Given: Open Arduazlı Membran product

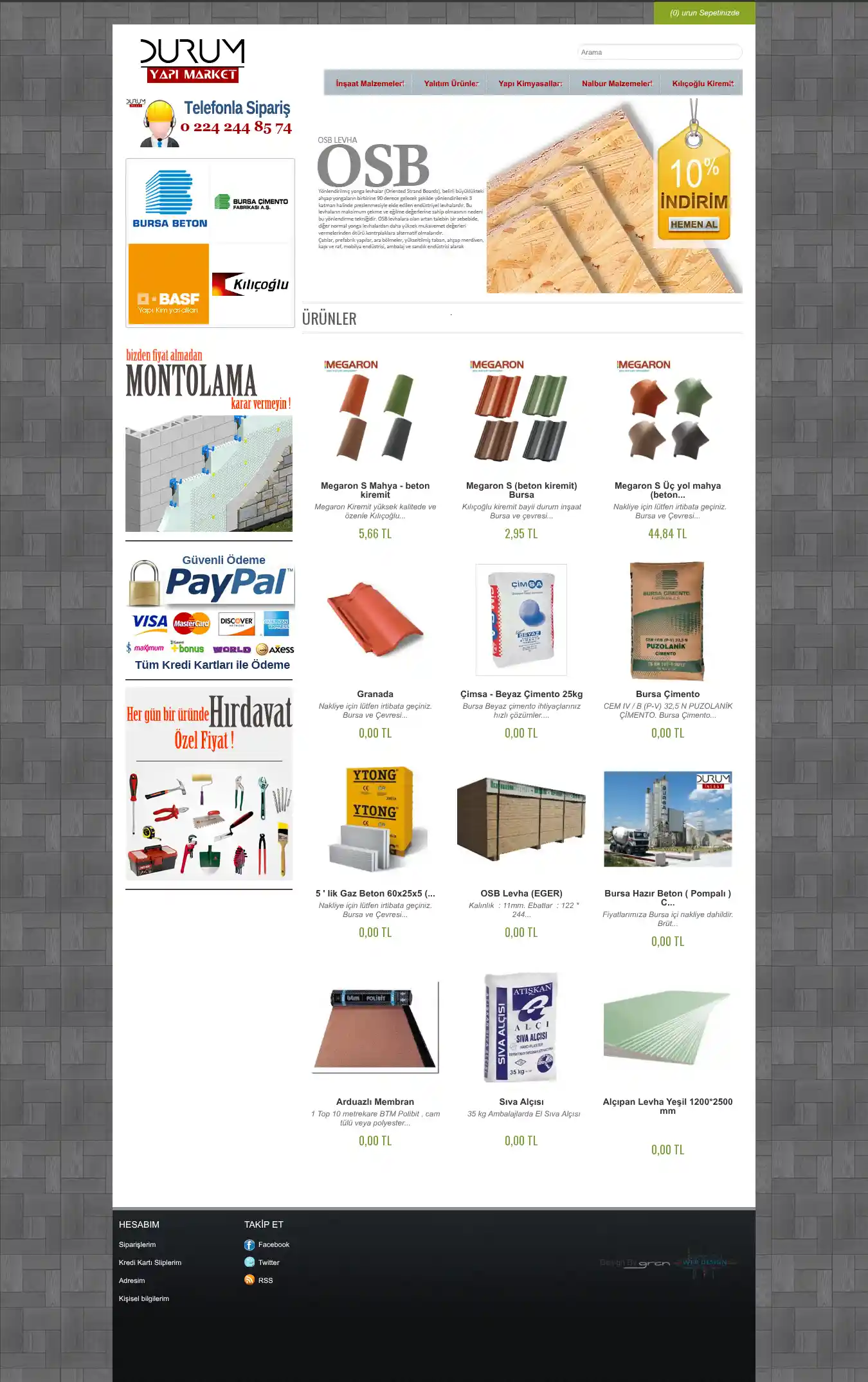Looking at the screenshot, I should click(375, 1102).
